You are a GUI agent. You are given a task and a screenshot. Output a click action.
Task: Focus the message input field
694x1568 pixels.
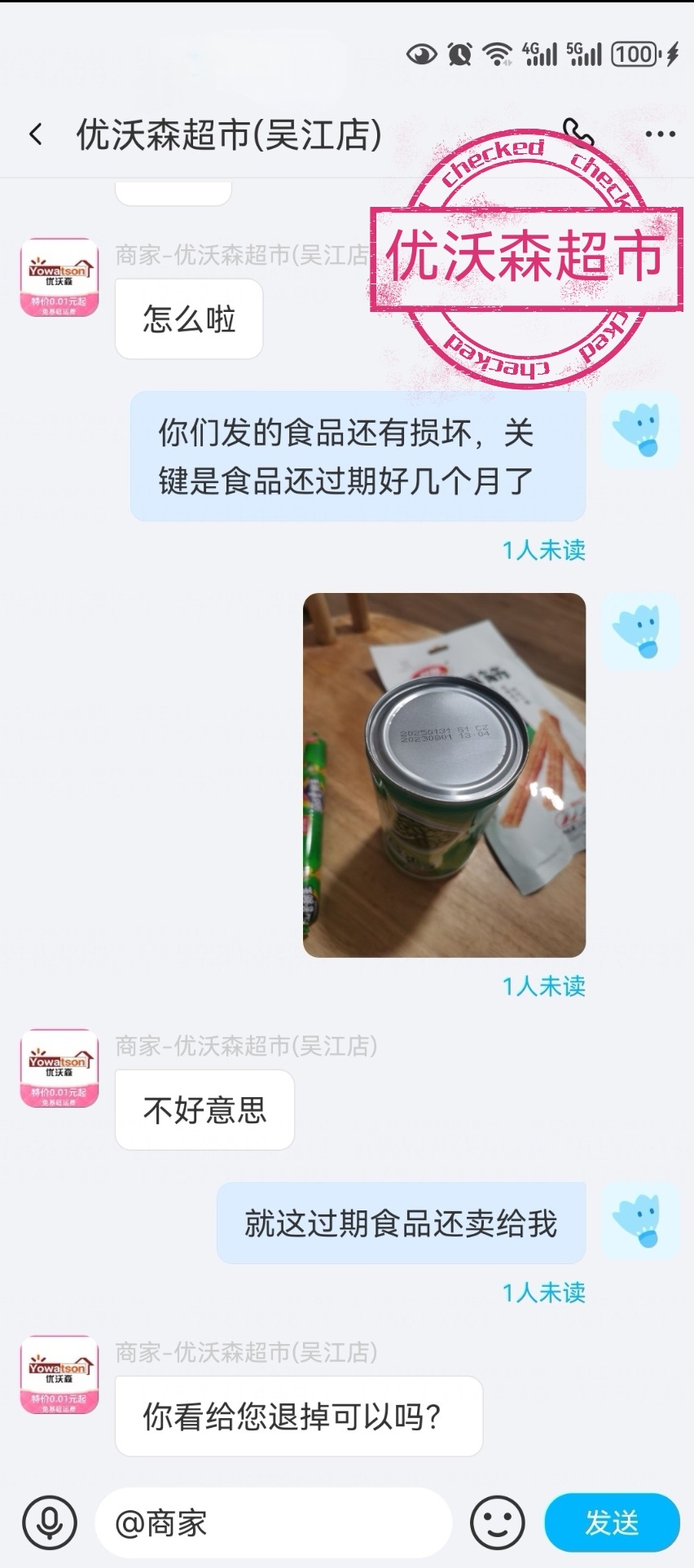tap(273, 1522)
